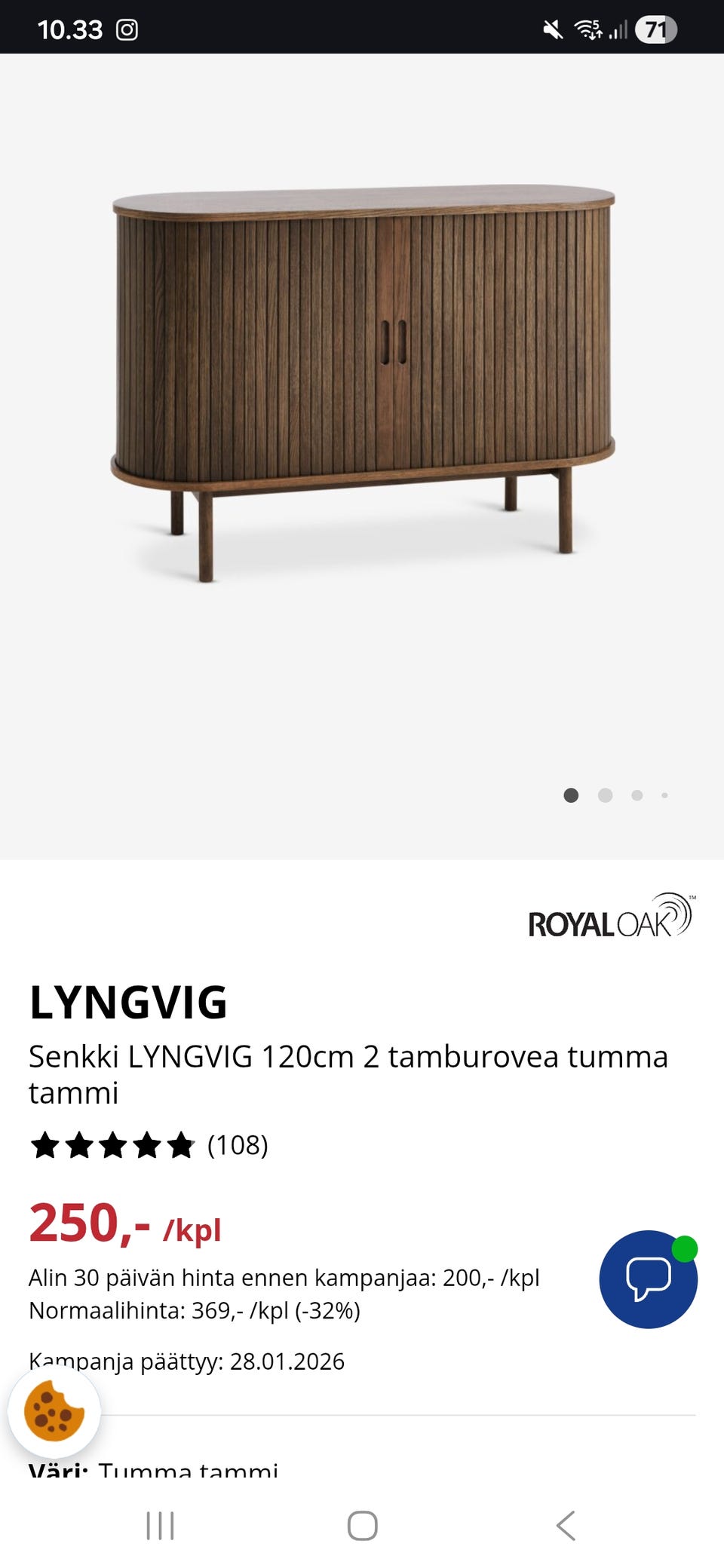Select the second carousel dot
Screen dimensions: 724x1568
point(605,795)
